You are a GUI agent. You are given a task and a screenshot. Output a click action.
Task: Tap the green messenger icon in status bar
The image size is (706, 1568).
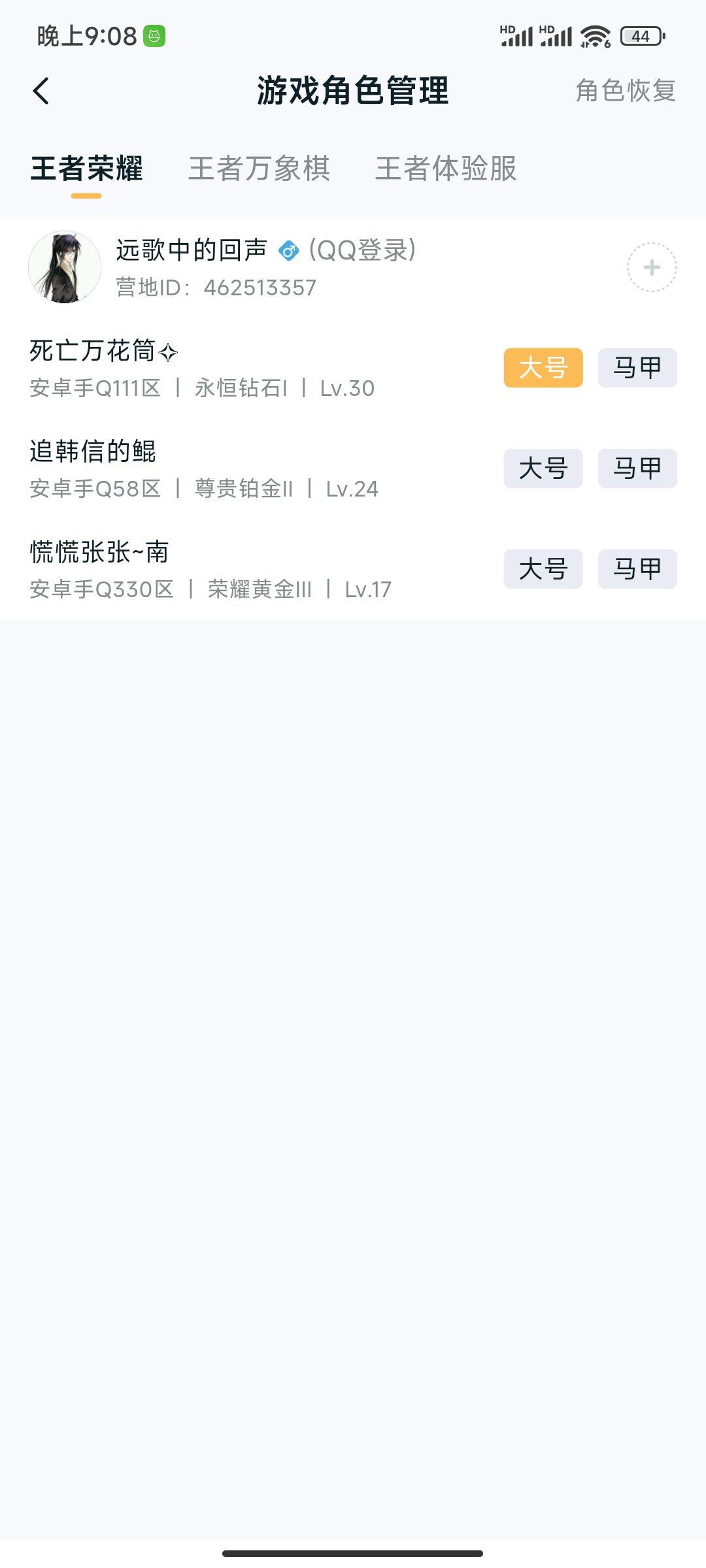153,35
